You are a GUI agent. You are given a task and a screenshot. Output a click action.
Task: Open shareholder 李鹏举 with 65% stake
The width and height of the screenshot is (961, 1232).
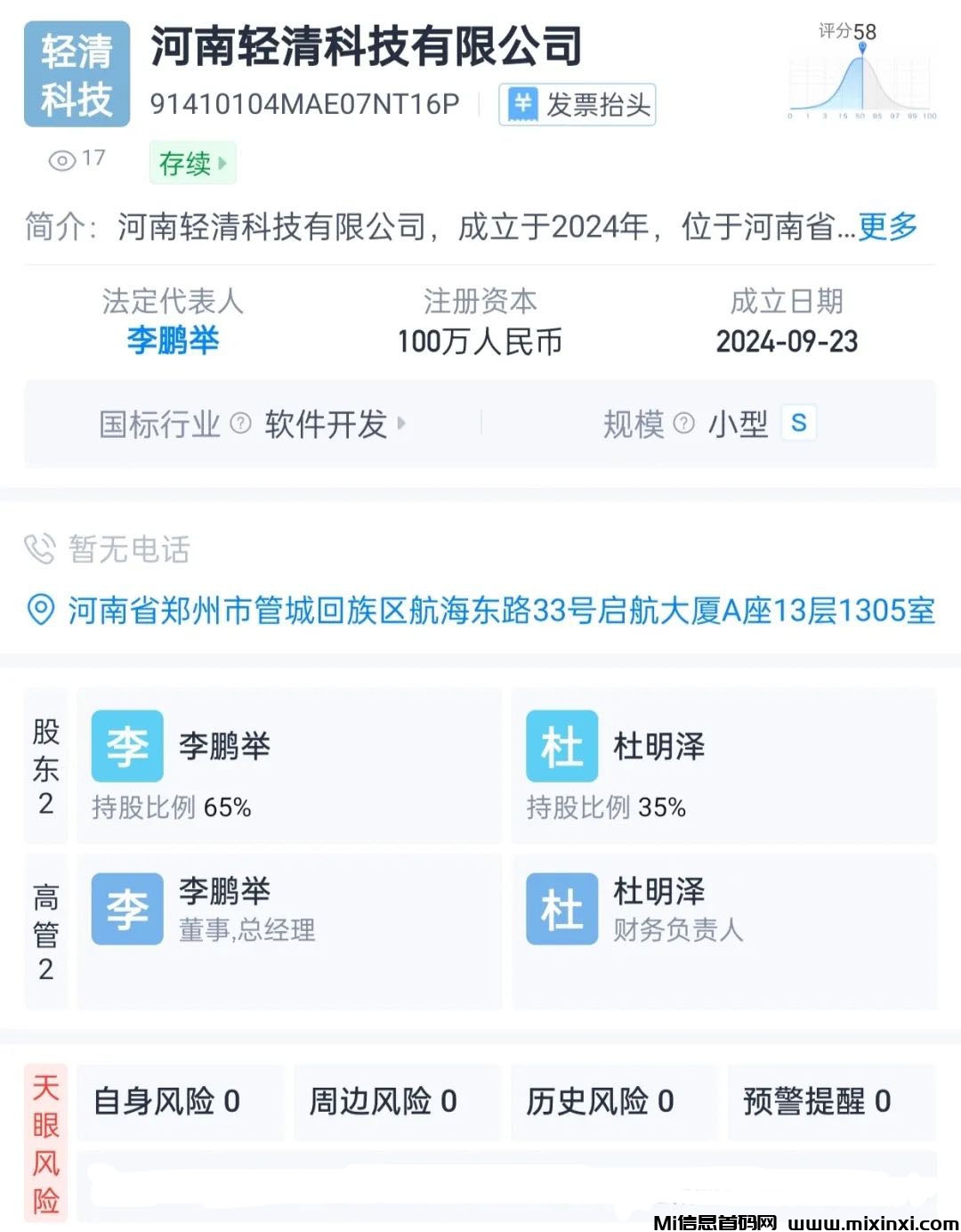click(x=288, y=766)
